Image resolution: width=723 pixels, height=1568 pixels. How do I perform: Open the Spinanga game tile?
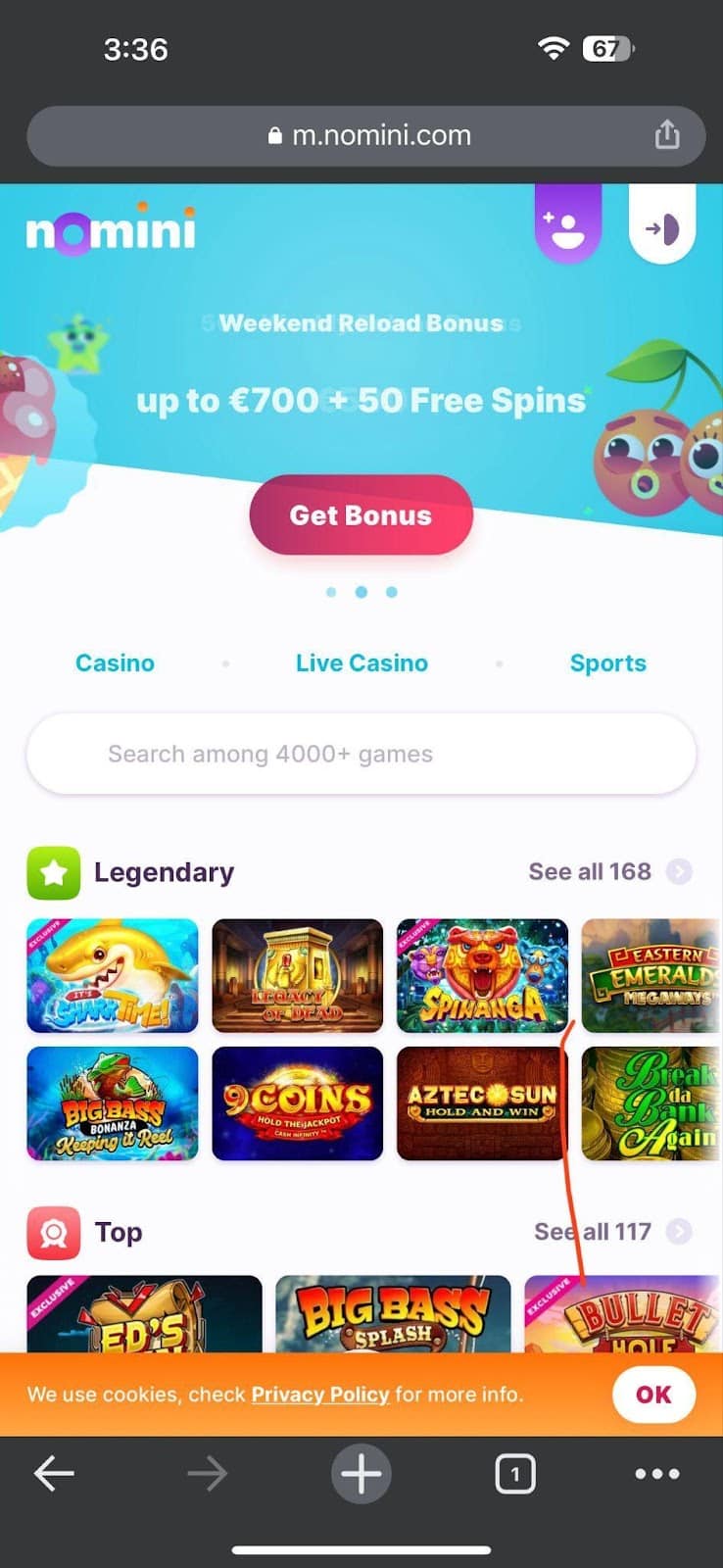[481, 975]
